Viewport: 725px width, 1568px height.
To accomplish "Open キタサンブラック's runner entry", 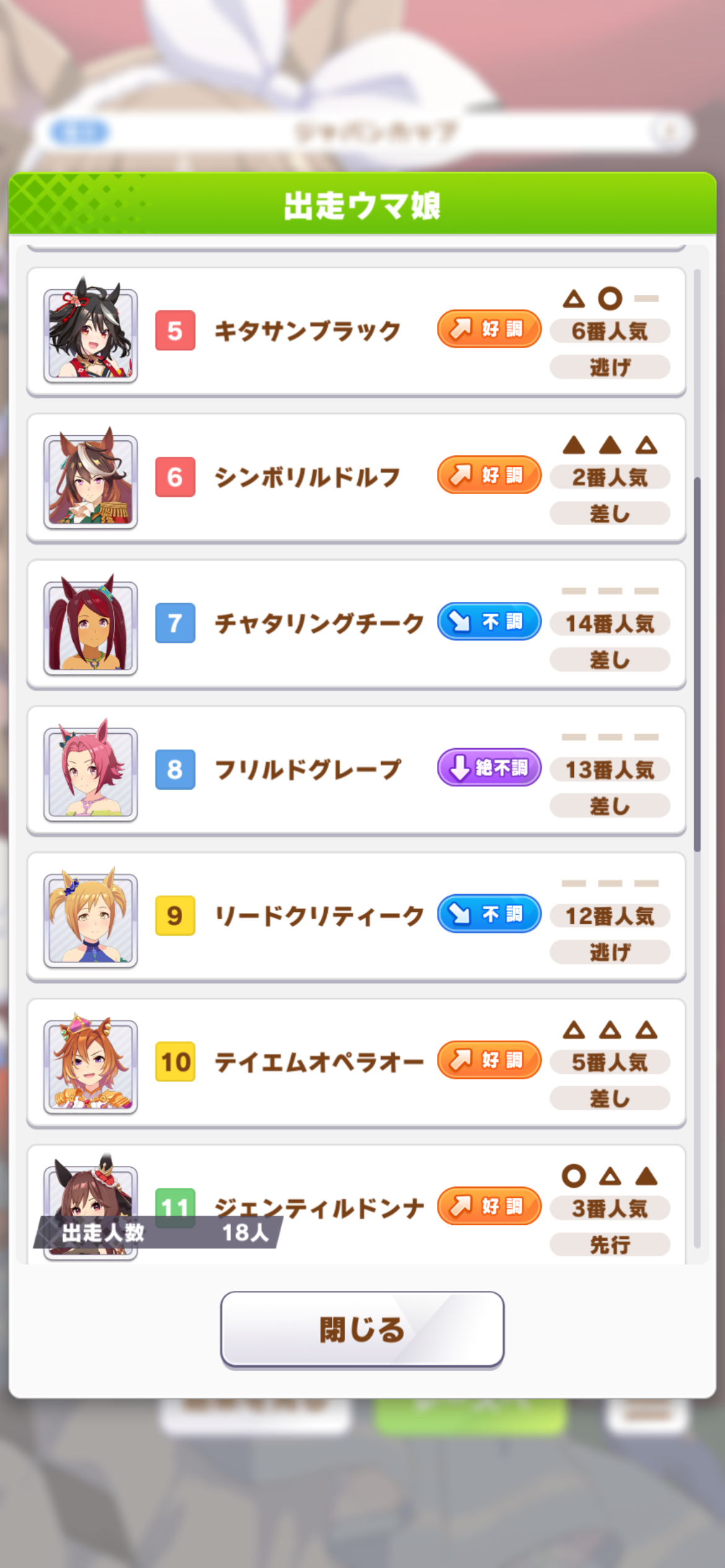I will 356,332.
